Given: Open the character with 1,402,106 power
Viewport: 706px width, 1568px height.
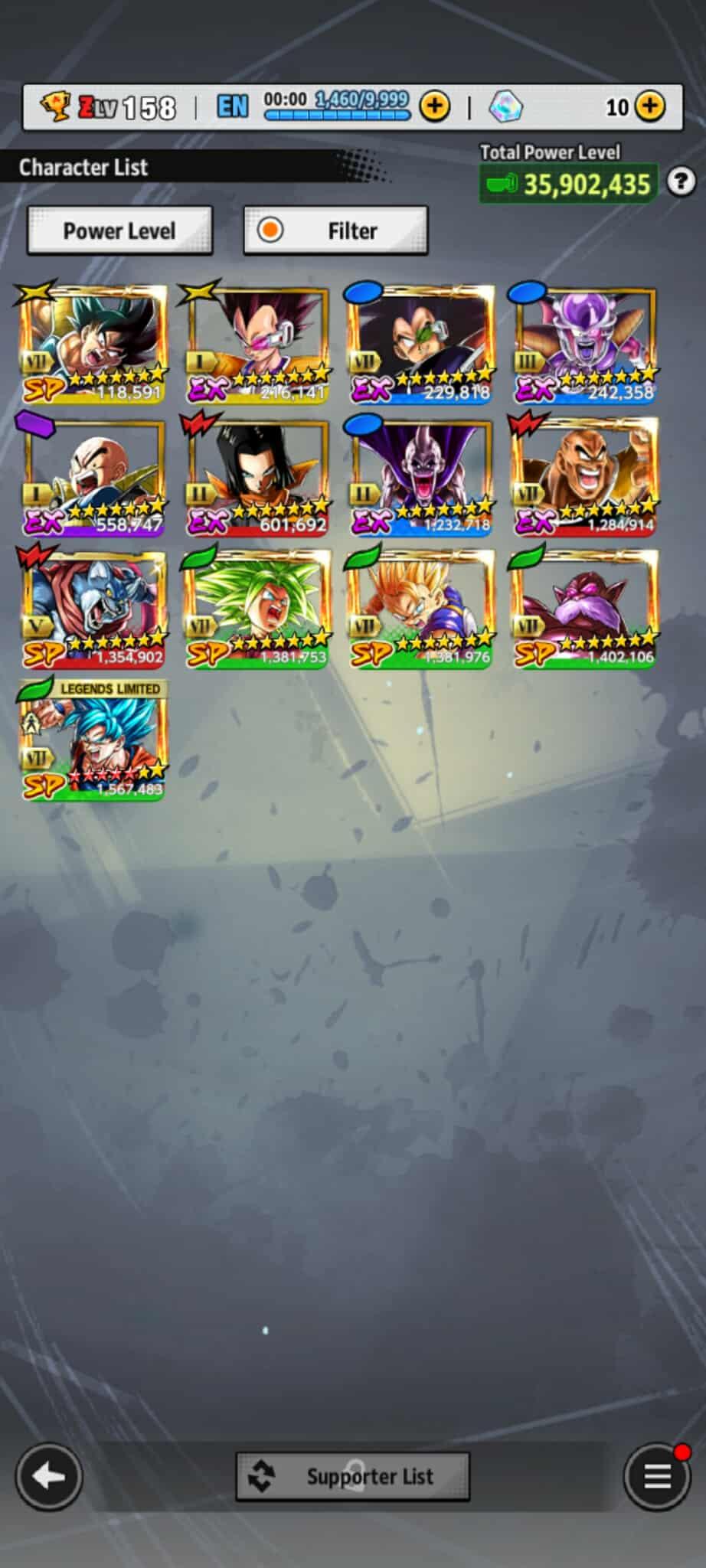Looking at the screenshot, I should (x=585, y=609).
